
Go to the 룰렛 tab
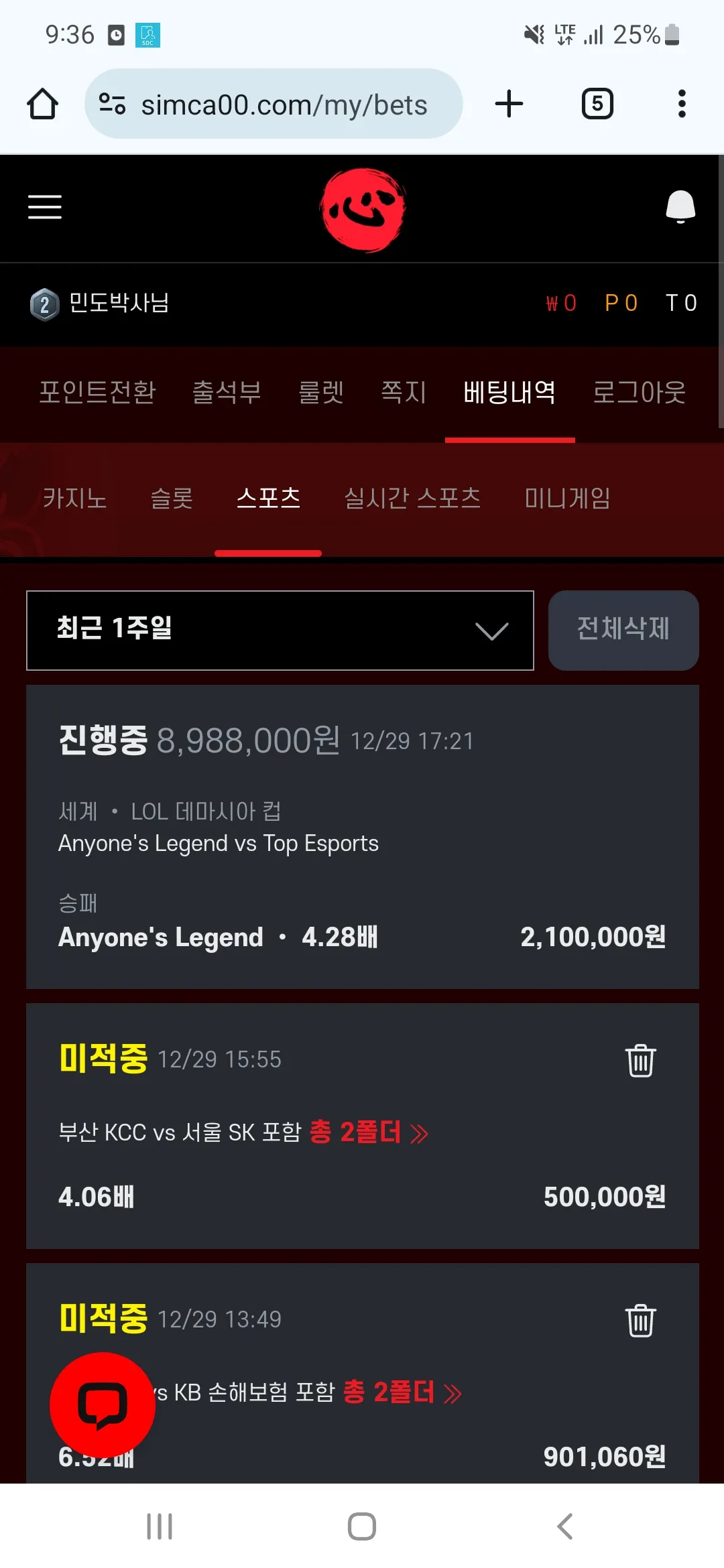coord(321,392)
